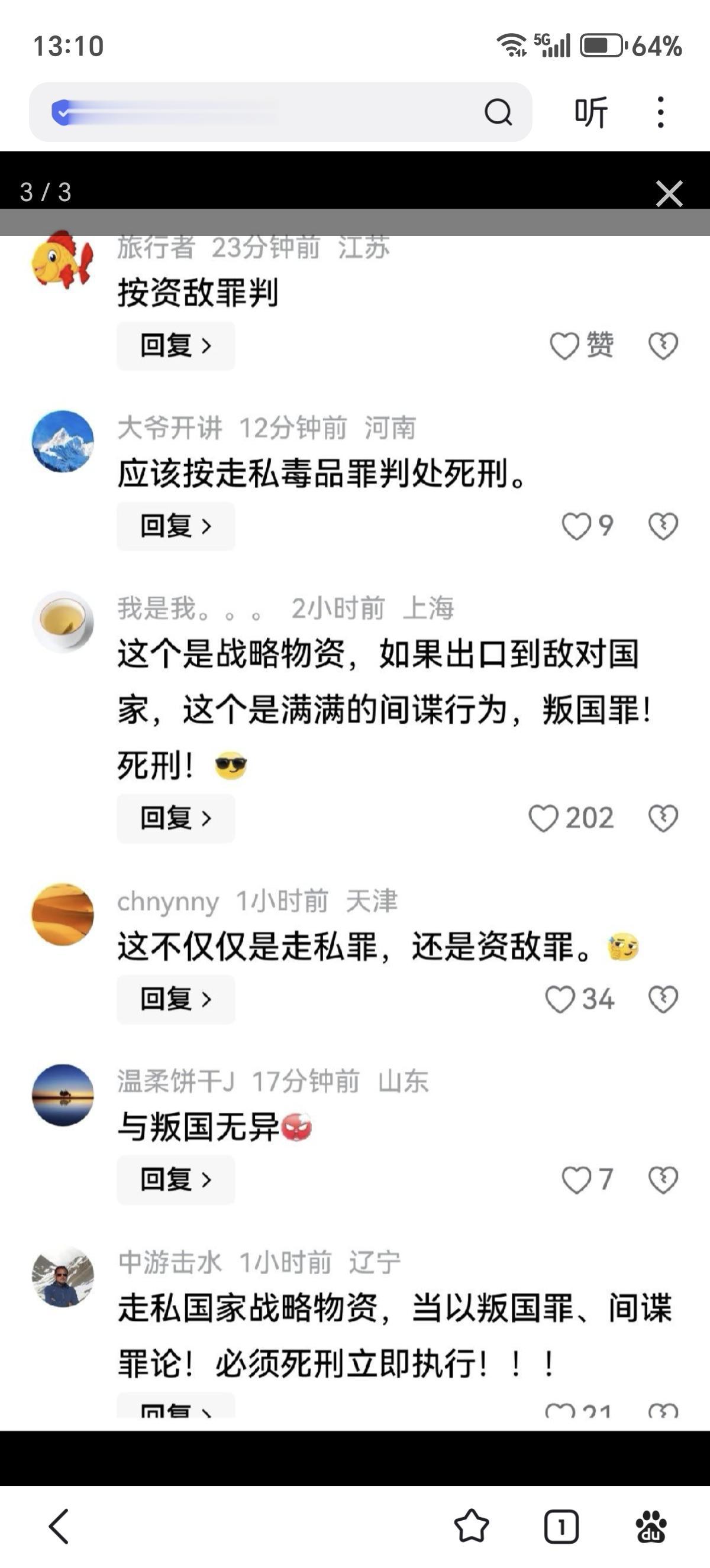710x1568 pixels.
Task: Tap the search magnifier icon
Action: tap(499, 111)
